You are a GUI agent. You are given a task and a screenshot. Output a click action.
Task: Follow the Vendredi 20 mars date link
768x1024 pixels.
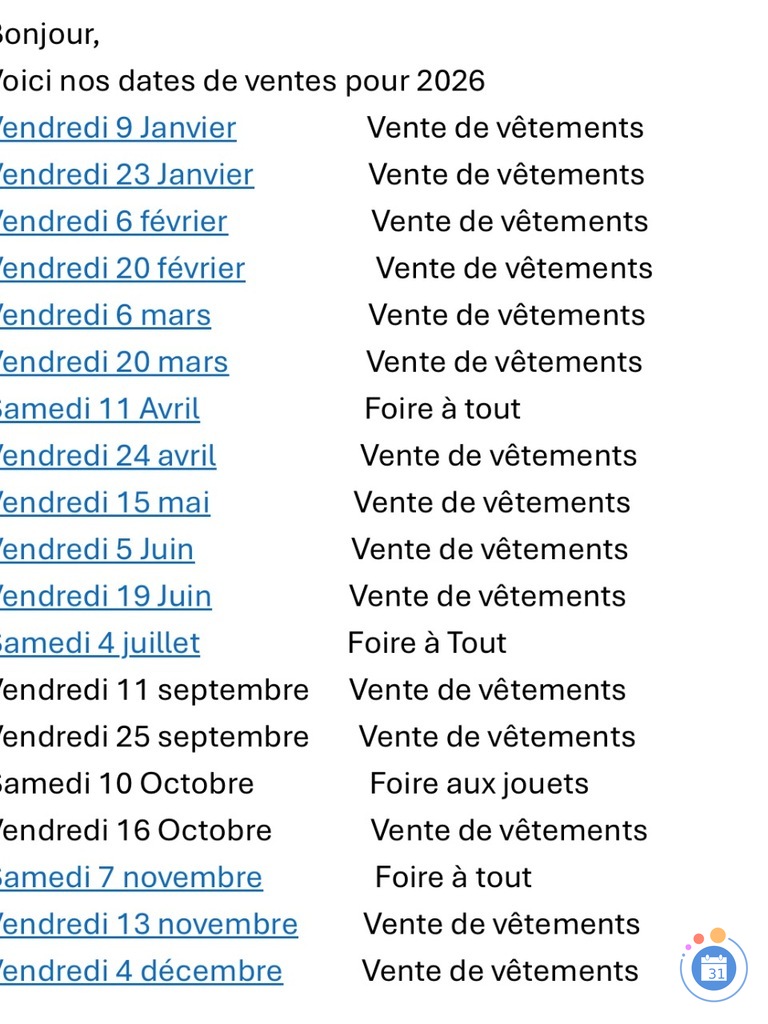pyautogui.click(x=112, y=362)
